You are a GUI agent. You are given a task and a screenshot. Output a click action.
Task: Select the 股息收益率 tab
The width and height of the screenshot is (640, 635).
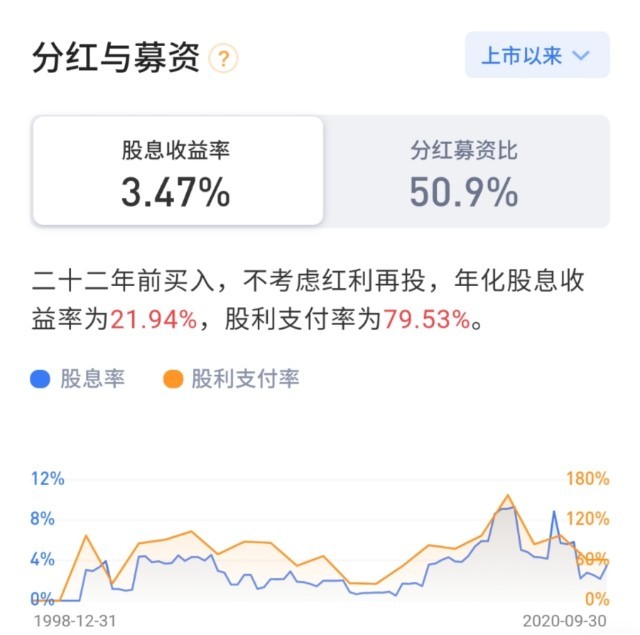pos(177,171)
